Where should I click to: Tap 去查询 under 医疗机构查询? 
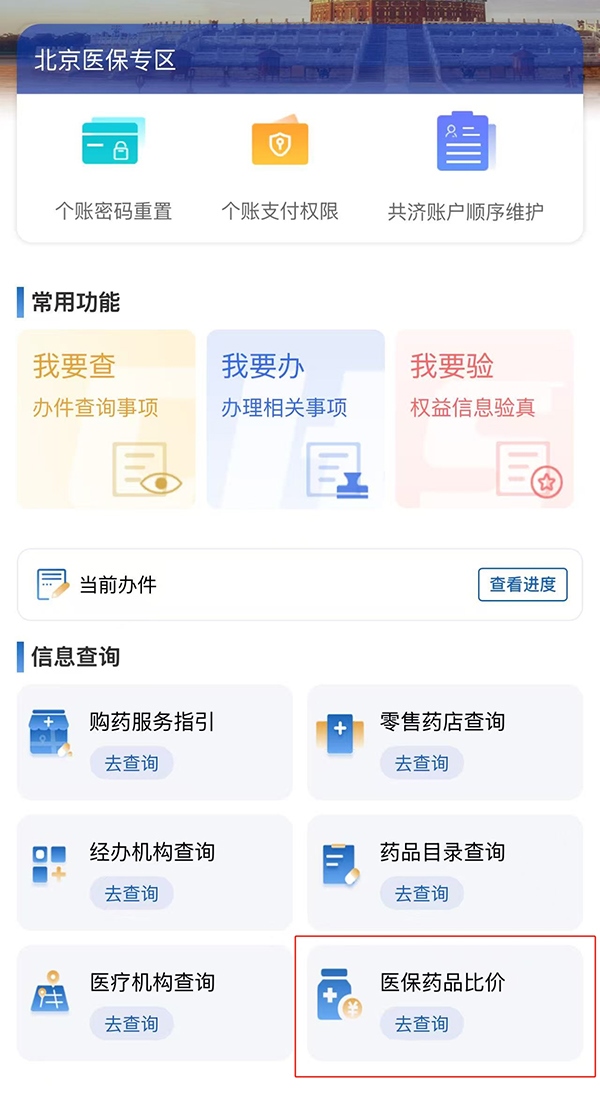tap(131, 1024)
